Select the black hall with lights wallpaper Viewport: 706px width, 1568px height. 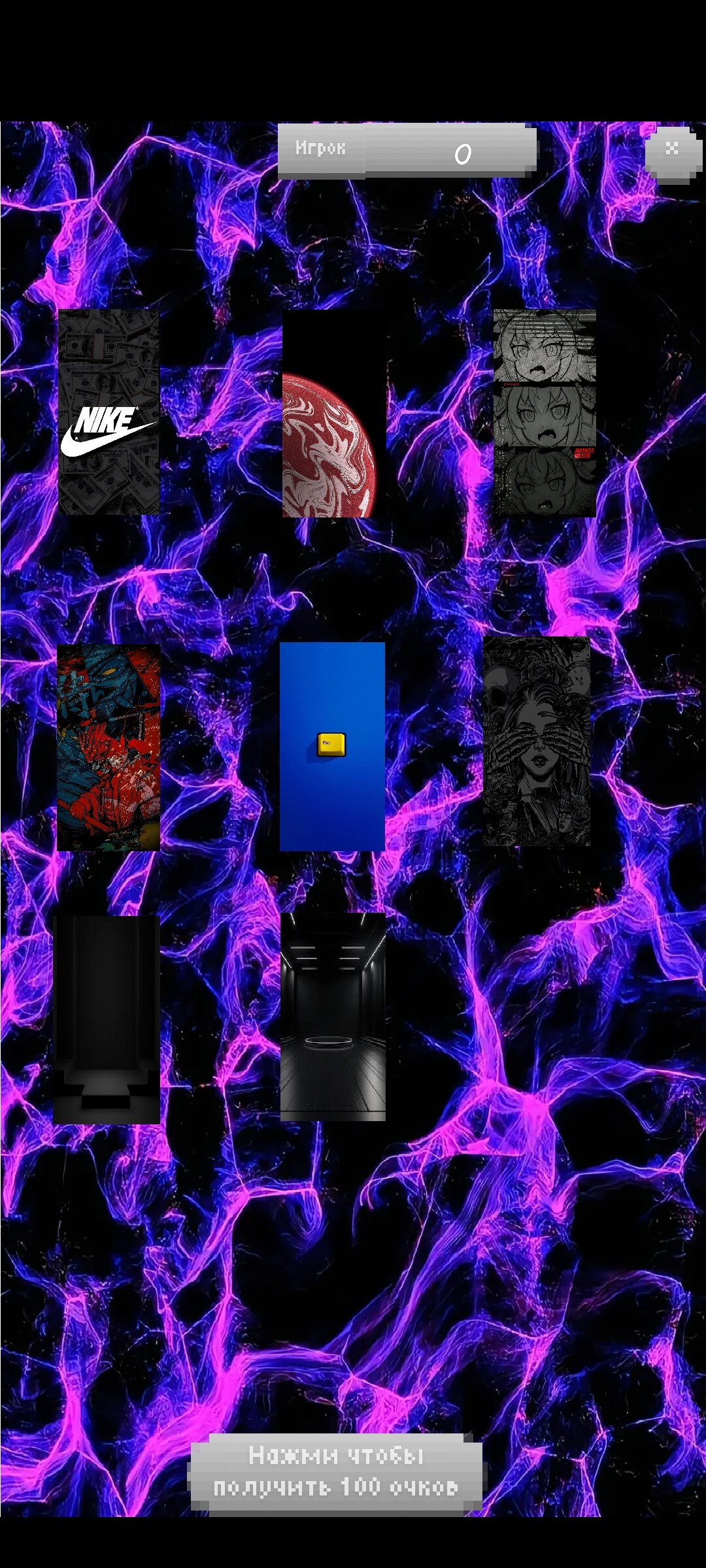333,1017
